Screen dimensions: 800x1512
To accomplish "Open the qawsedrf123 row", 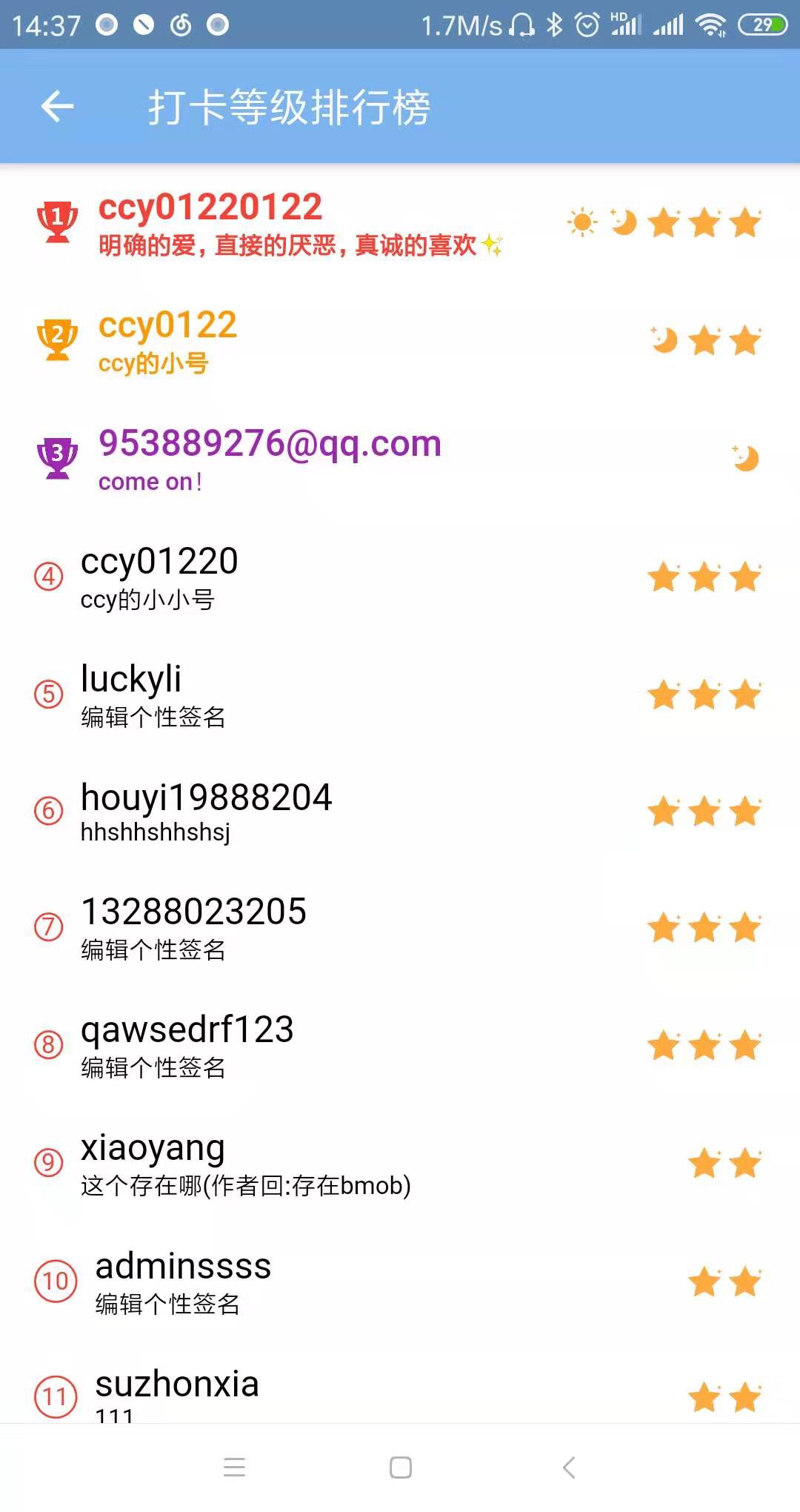I will pyautogui.click(x=400, y=1045).
